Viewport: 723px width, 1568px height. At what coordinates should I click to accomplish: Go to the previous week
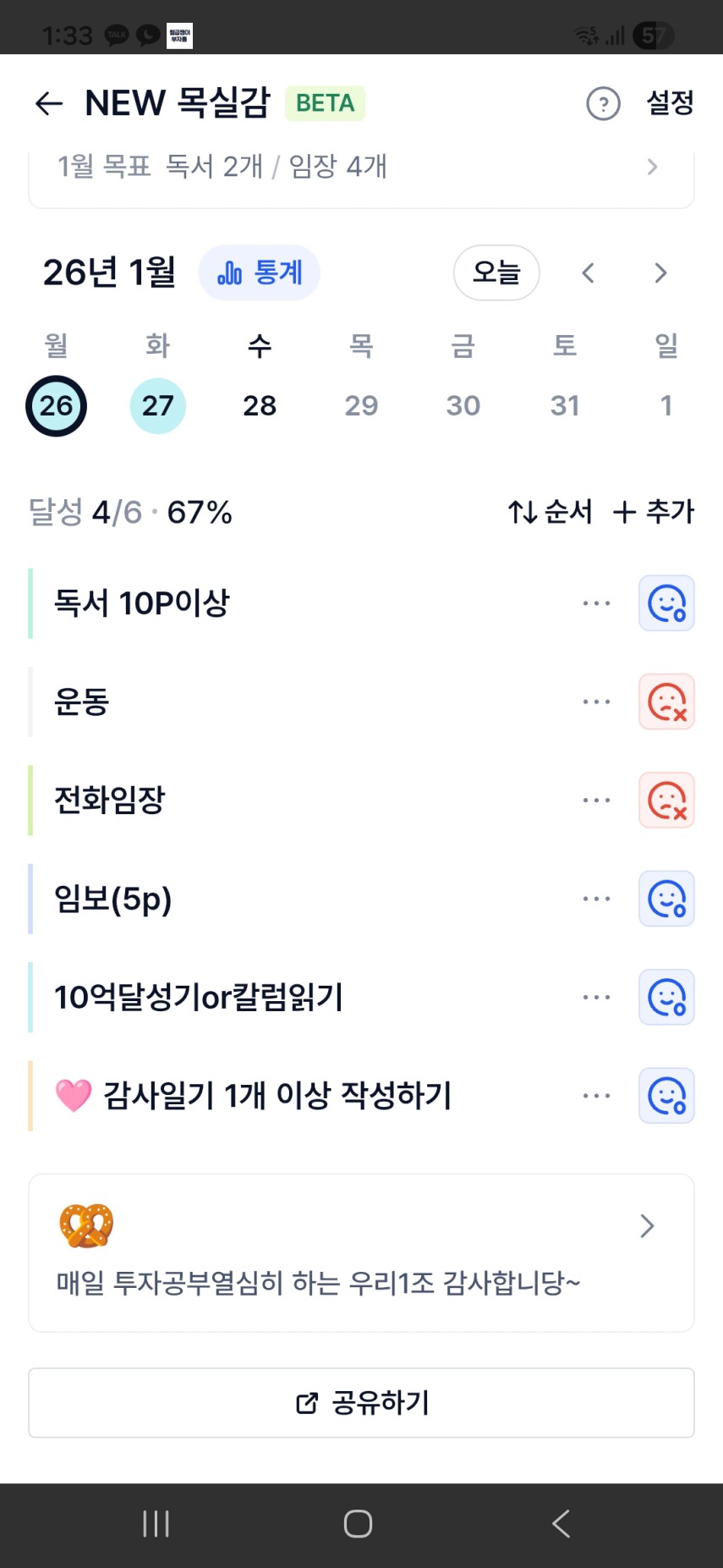click(589, 272)
